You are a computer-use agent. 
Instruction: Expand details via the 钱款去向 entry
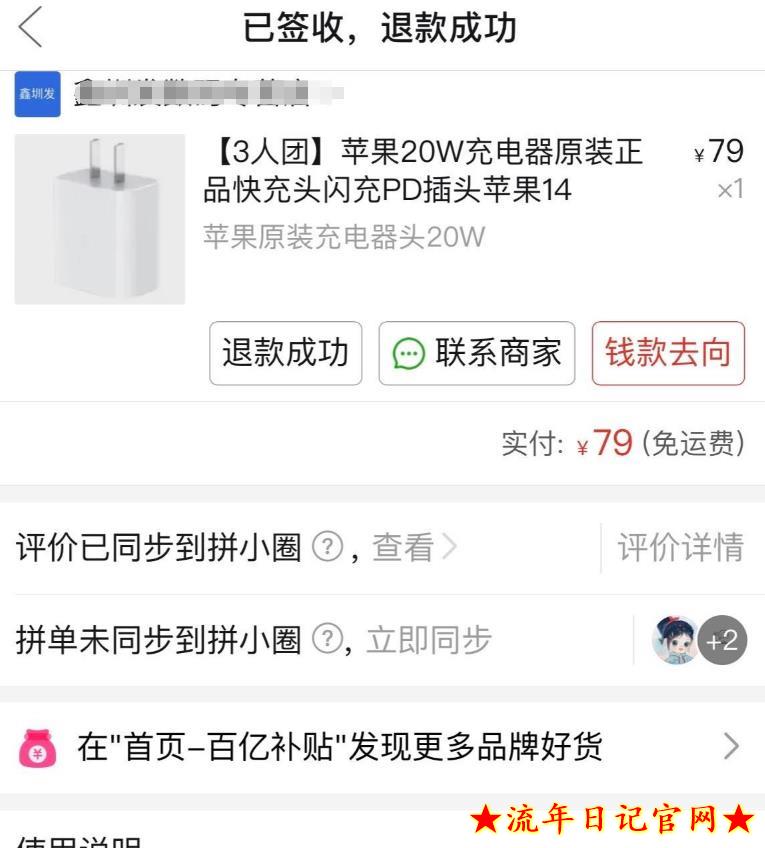pyautogui.click(x=668, y=354)
